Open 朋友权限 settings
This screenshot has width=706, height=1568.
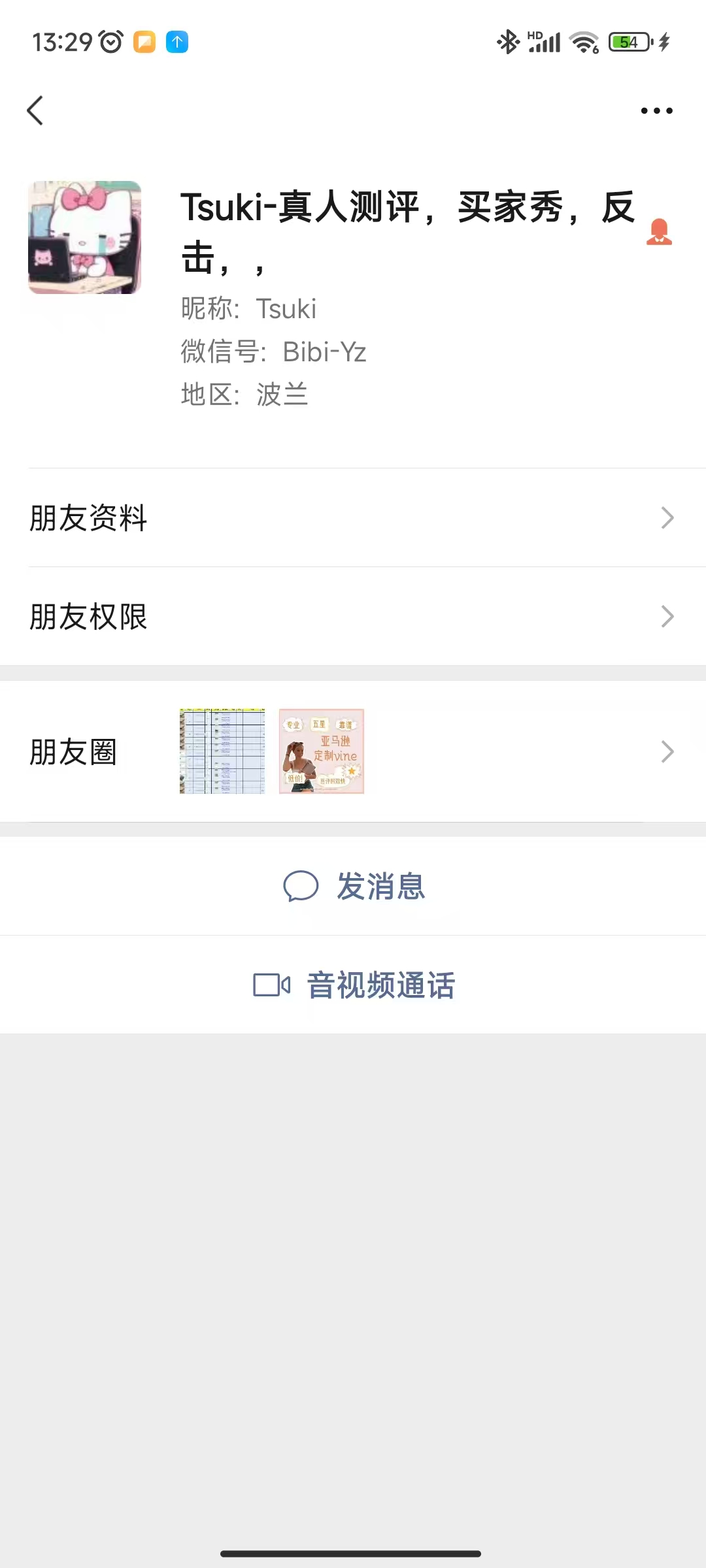click(353, 616)
